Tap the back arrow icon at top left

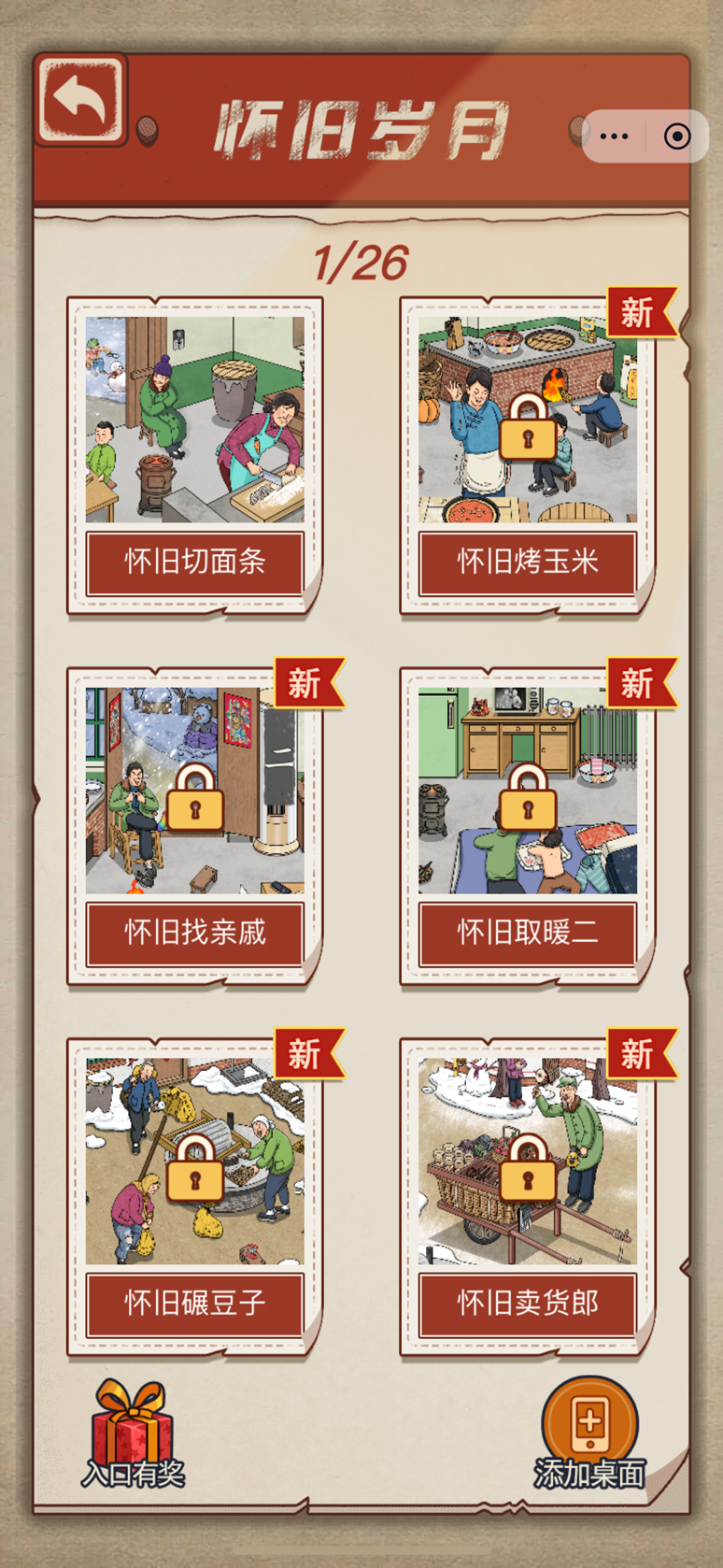(x=81, y=98)
